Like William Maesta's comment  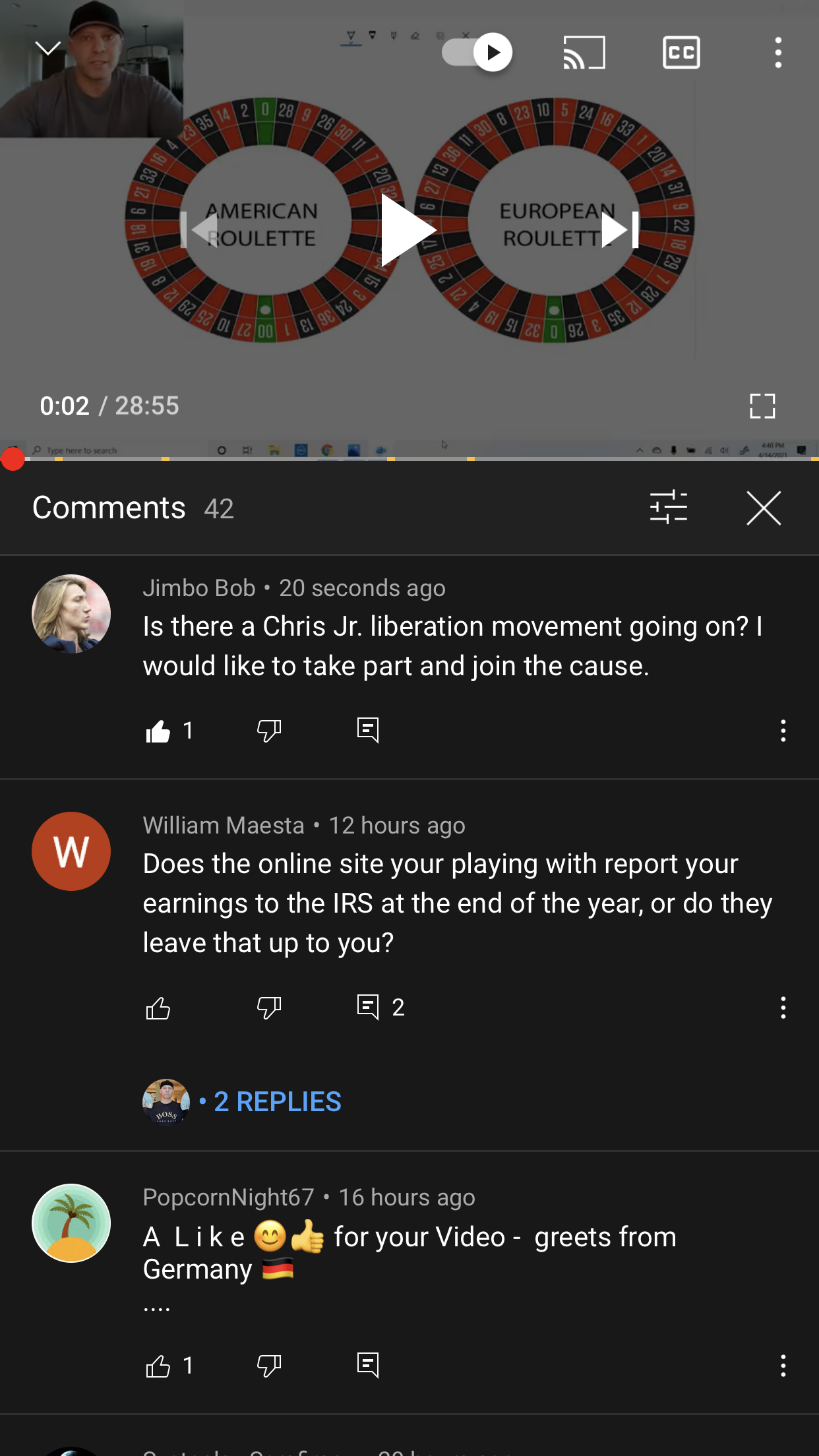click(158, 1008)
